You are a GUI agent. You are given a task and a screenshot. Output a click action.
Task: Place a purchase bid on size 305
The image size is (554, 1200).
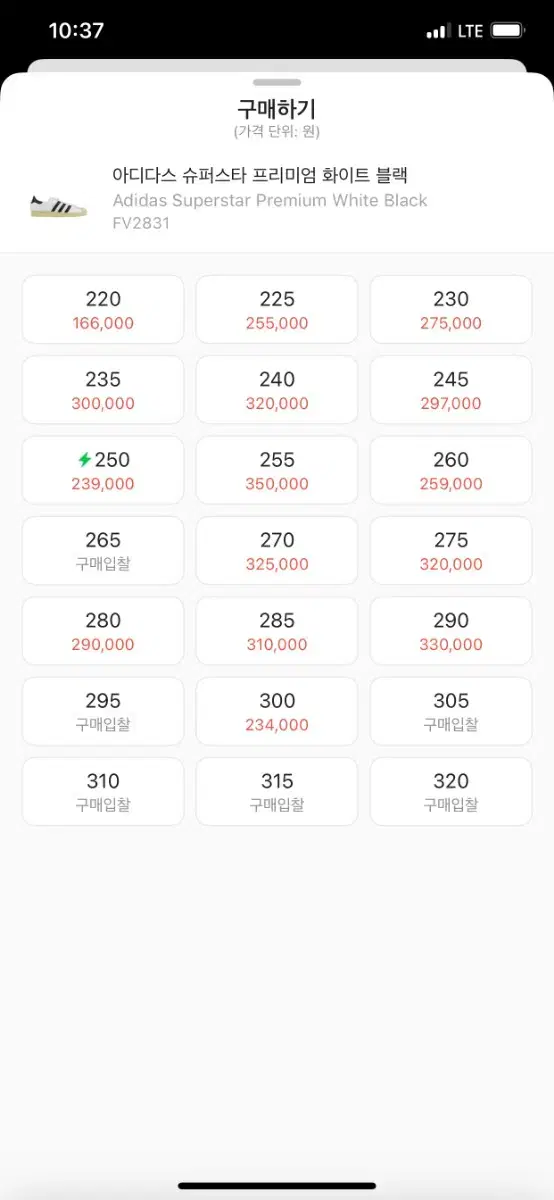click(x=451, y=711)
